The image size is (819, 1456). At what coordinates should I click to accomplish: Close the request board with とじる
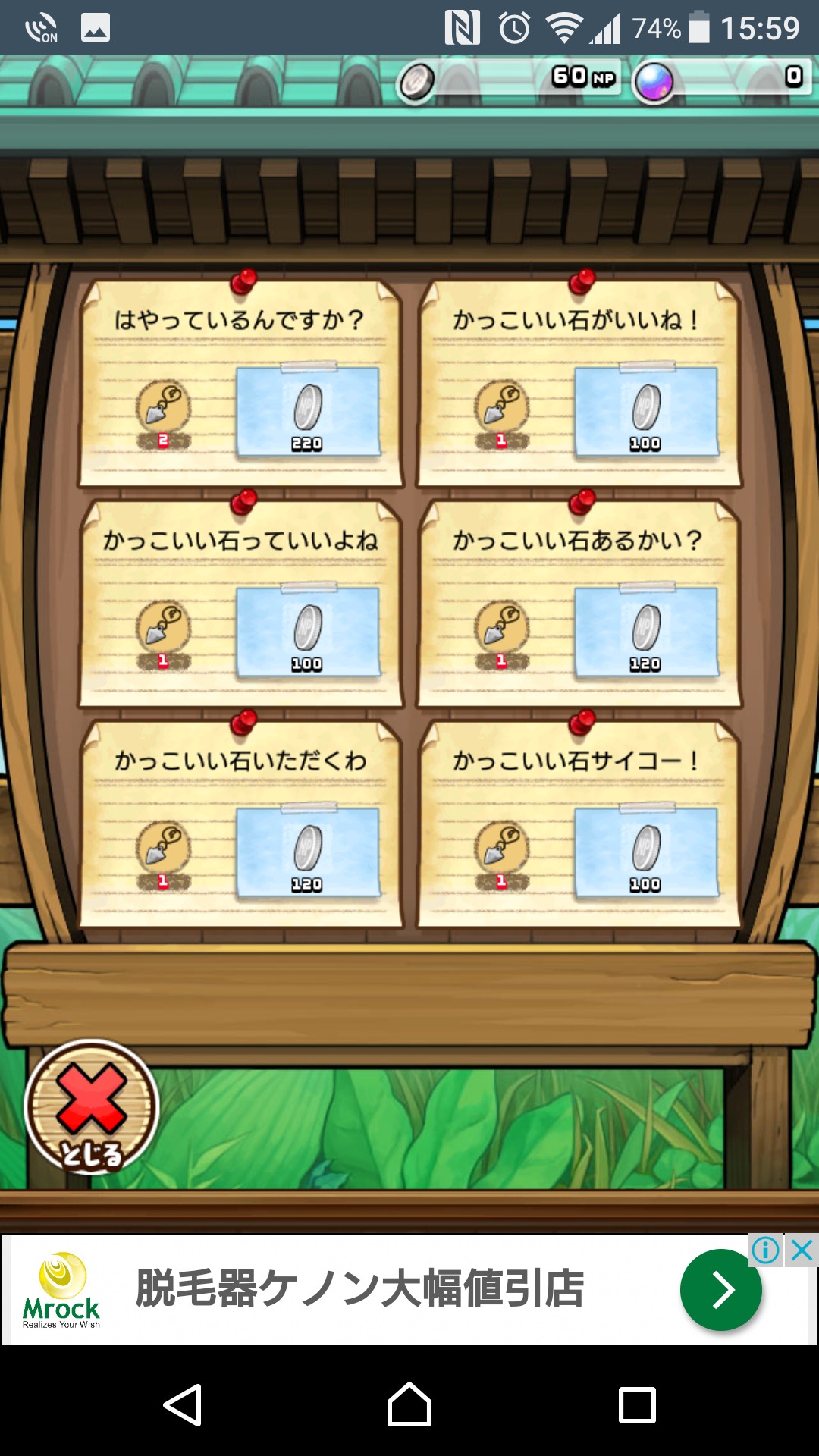[92, 1107]
